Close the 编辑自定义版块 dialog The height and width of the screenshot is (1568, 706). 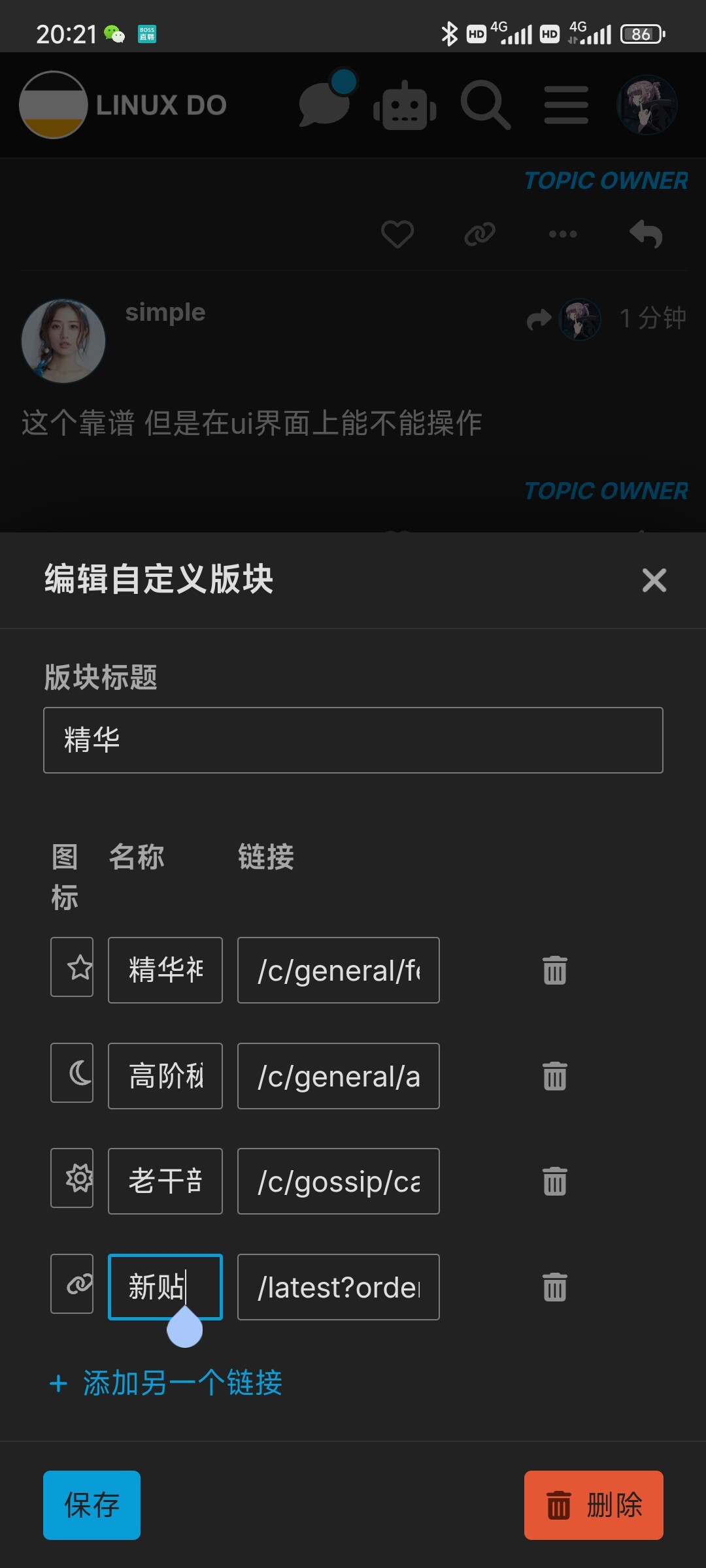pyautogui.click(x=654, y=580)
